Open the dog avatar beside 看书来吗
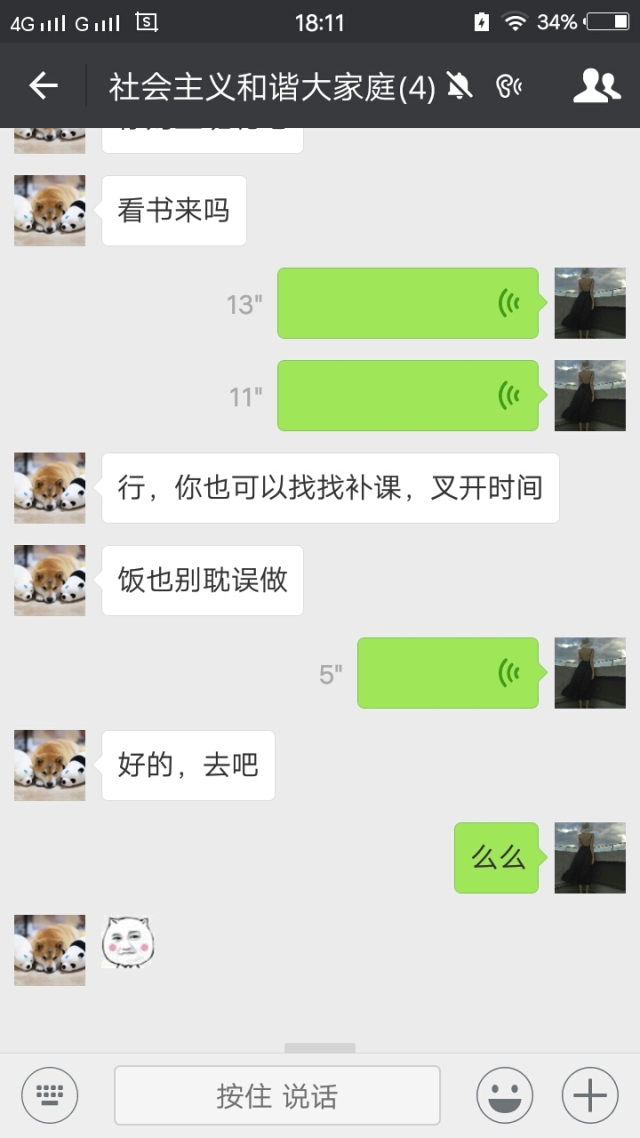Viewport: 640px width, 1138px height. (x=50, y=211)
